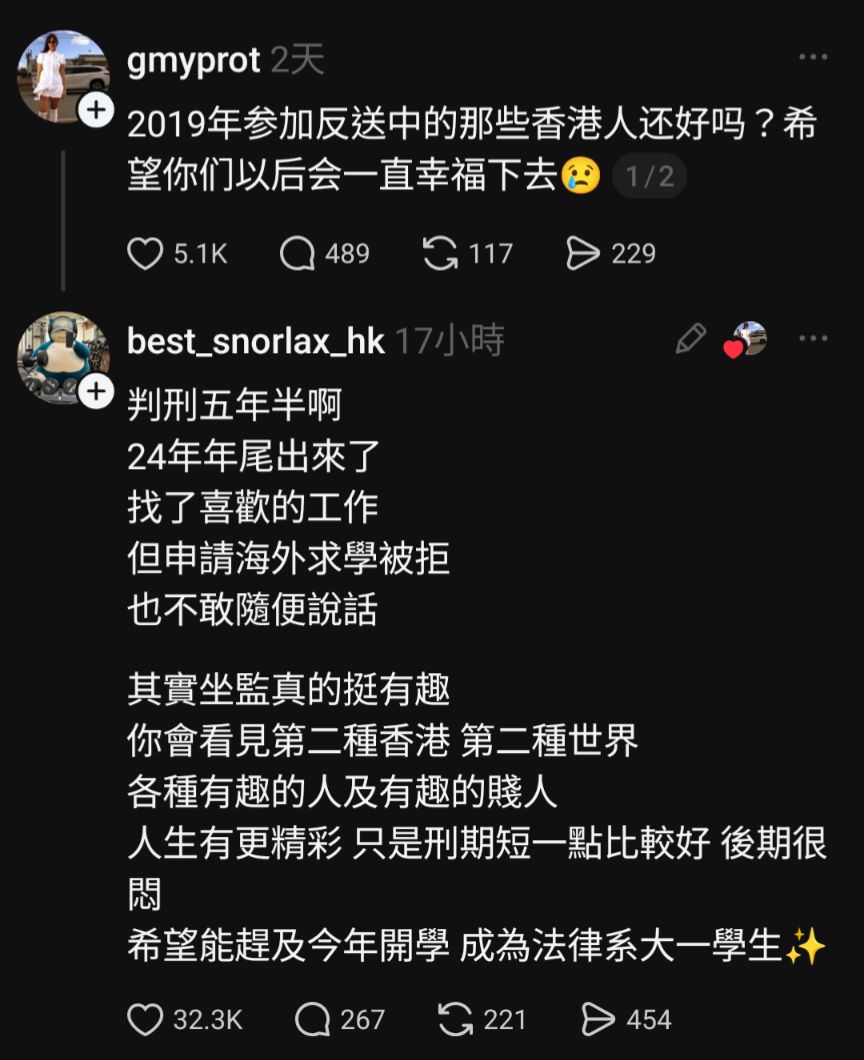Repost best_snorlax_hk's reply
Image resolution: width=864 pixels, height=1060 pixels.
[x=455, y=1019]
